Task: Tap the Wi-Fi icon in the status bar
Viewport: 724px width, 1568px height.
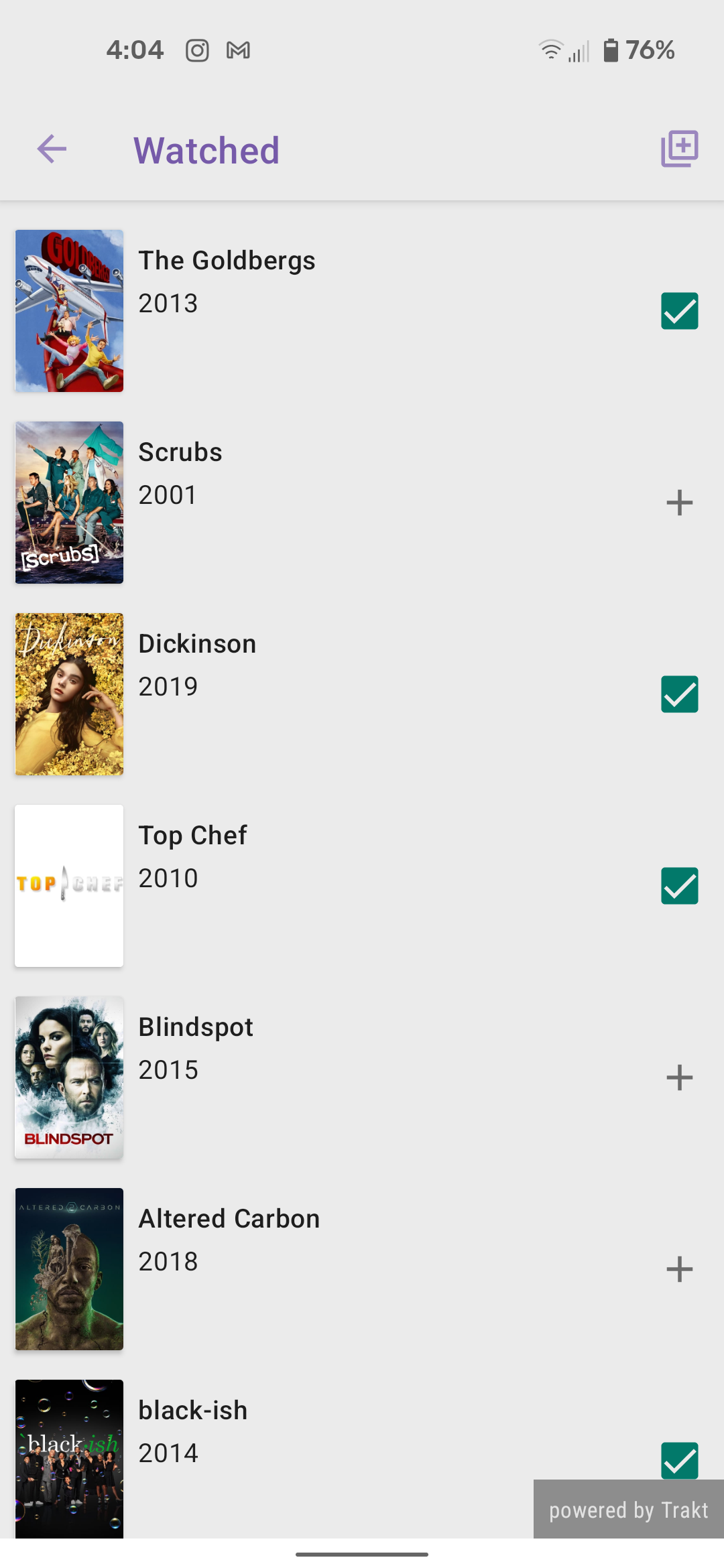Action: (550, 50)
